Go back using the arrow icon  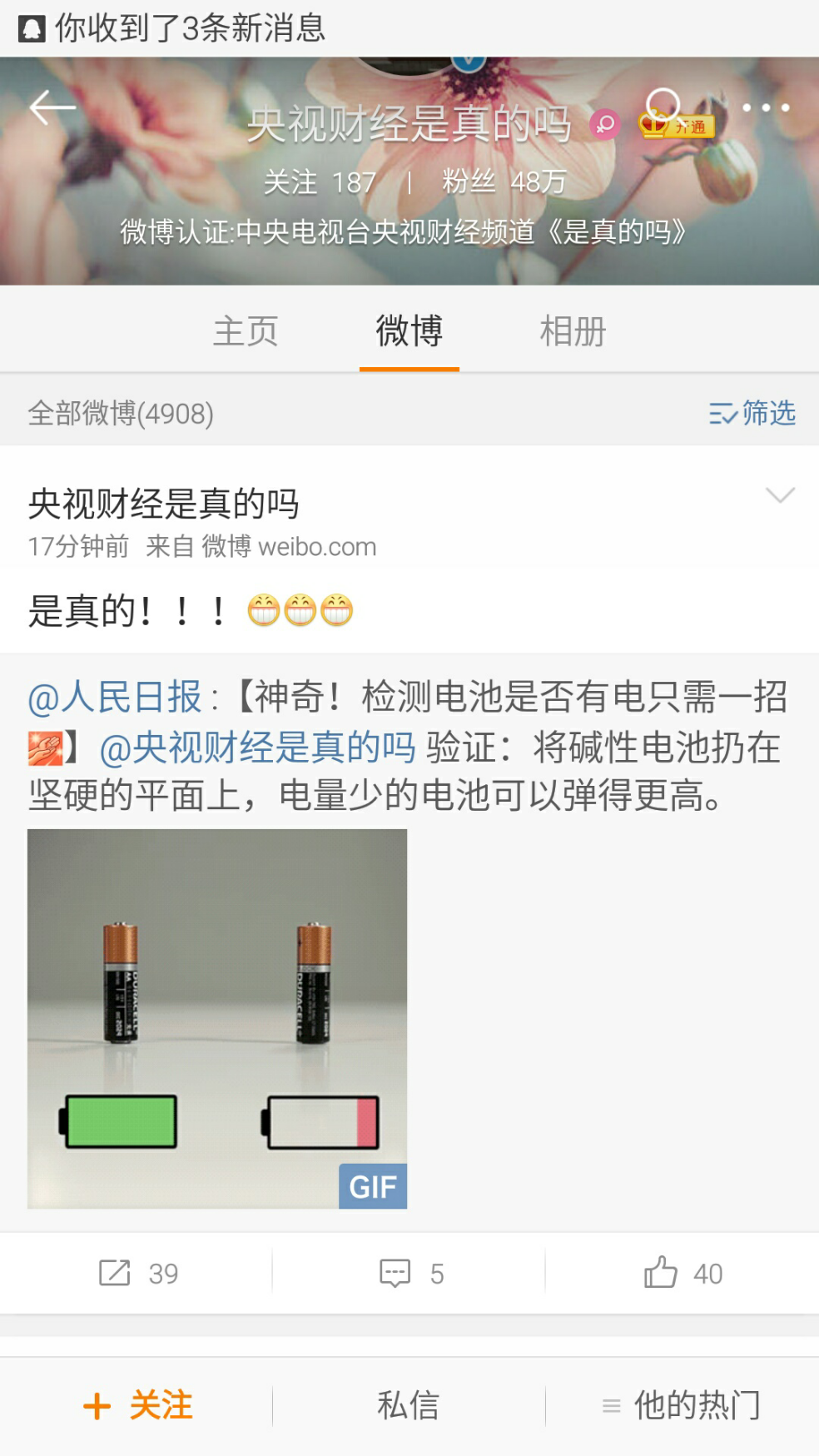52,108
